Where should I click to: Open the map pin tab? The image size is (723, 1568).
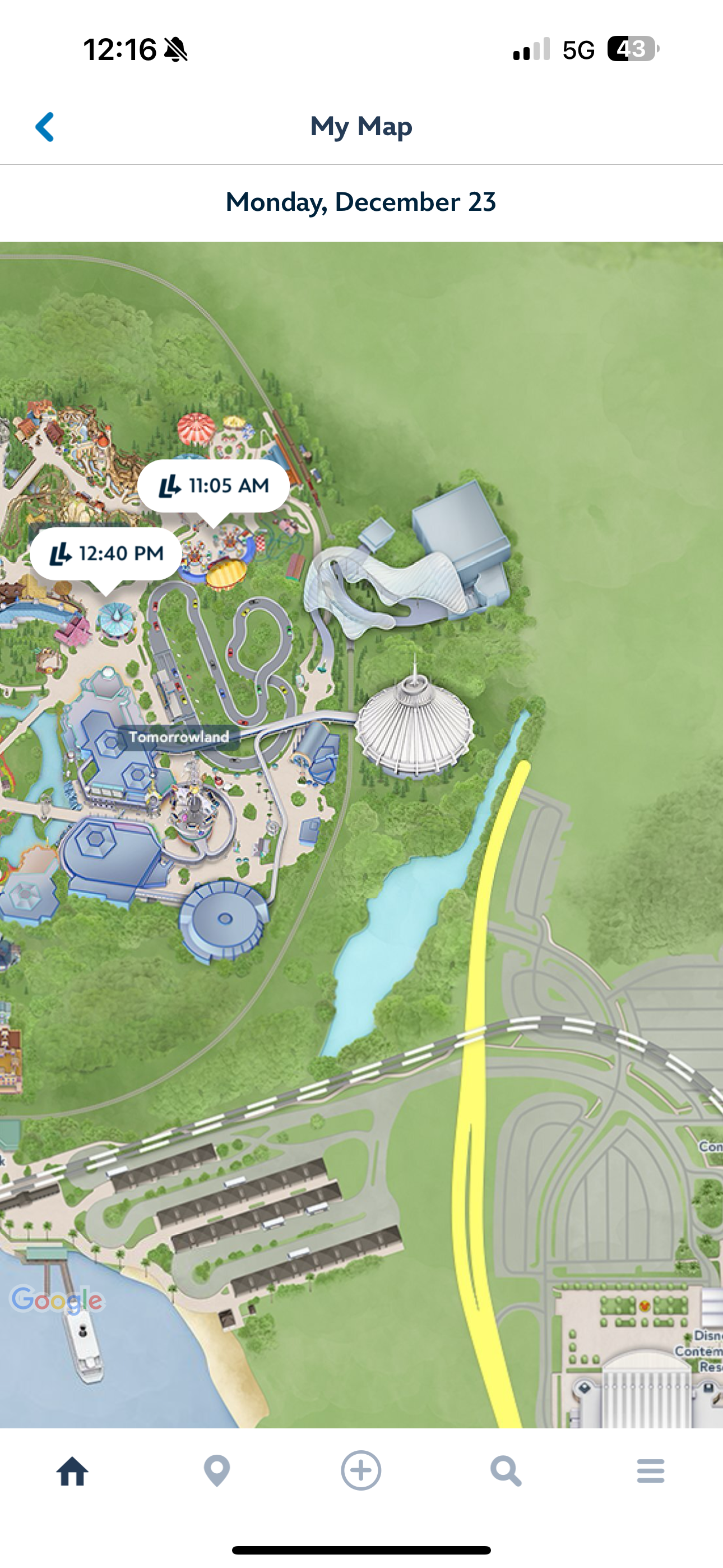[217, 1471]
